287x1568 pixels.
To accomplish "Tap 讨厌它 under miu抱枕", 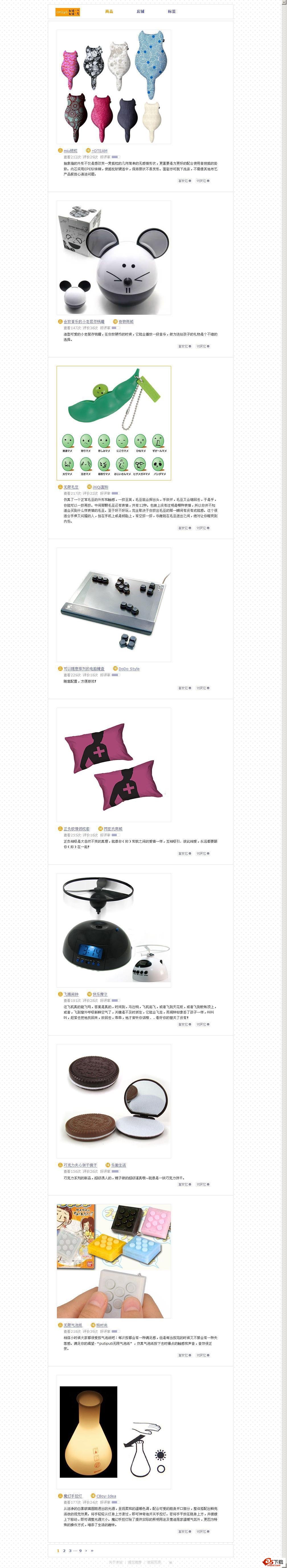I will point(203,181).
